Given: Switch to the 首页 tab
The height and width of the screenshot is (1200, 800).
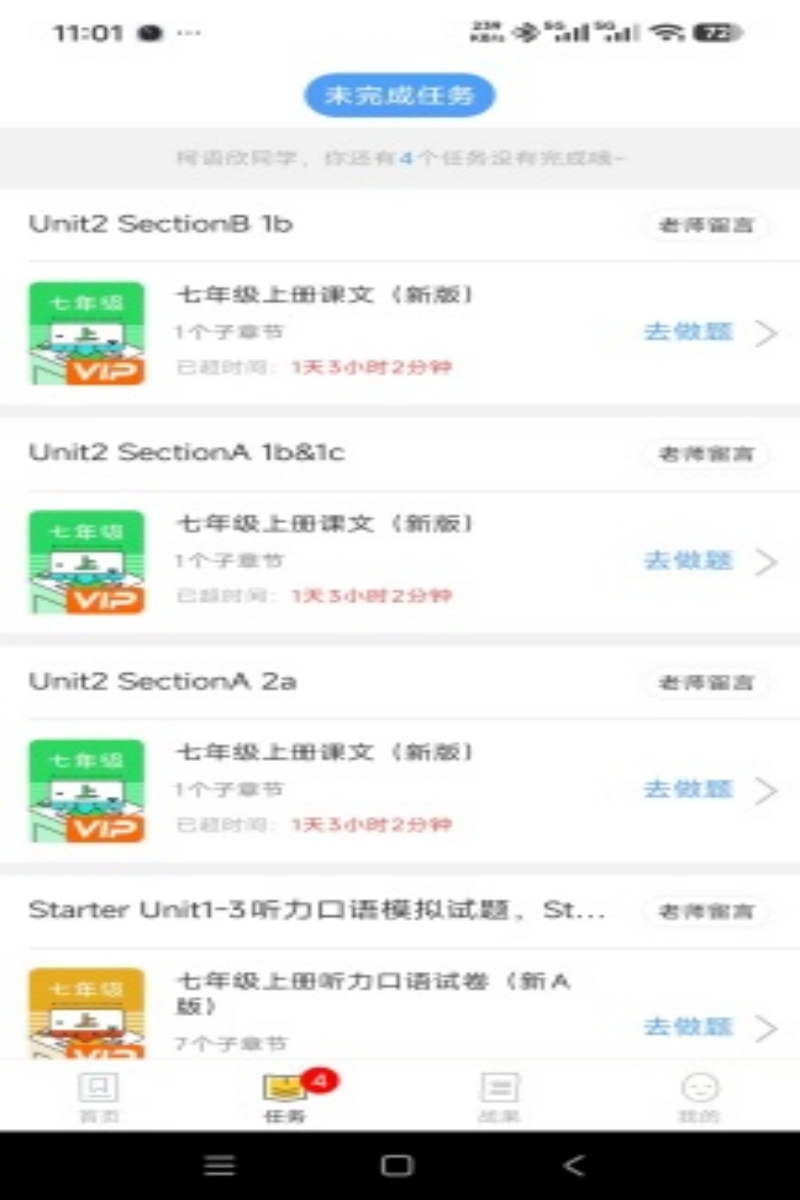Looking at the screenshot, I should point(98,1097).
